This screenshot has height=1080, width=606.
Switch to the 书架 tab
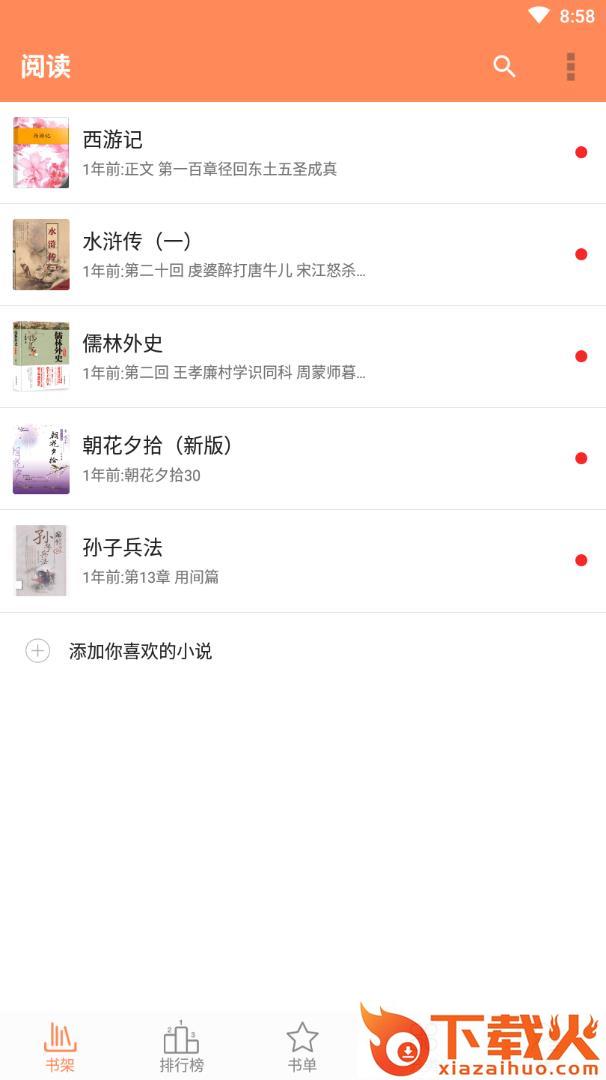pyautogui.click(x=60, y=1047)
